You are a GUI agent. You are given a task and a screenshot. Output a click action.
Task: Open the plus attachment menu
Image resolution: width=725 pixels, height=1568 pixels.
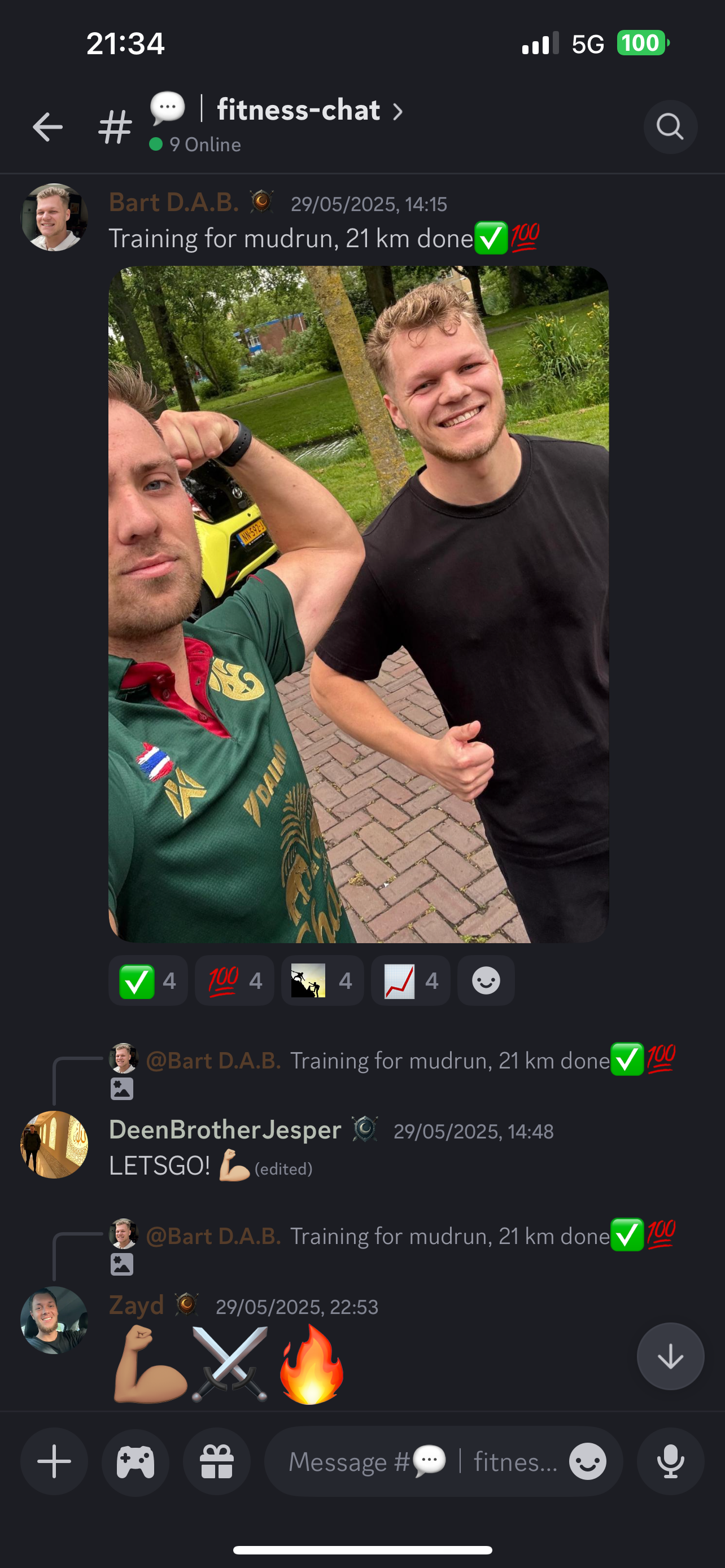click(54, 1461)
